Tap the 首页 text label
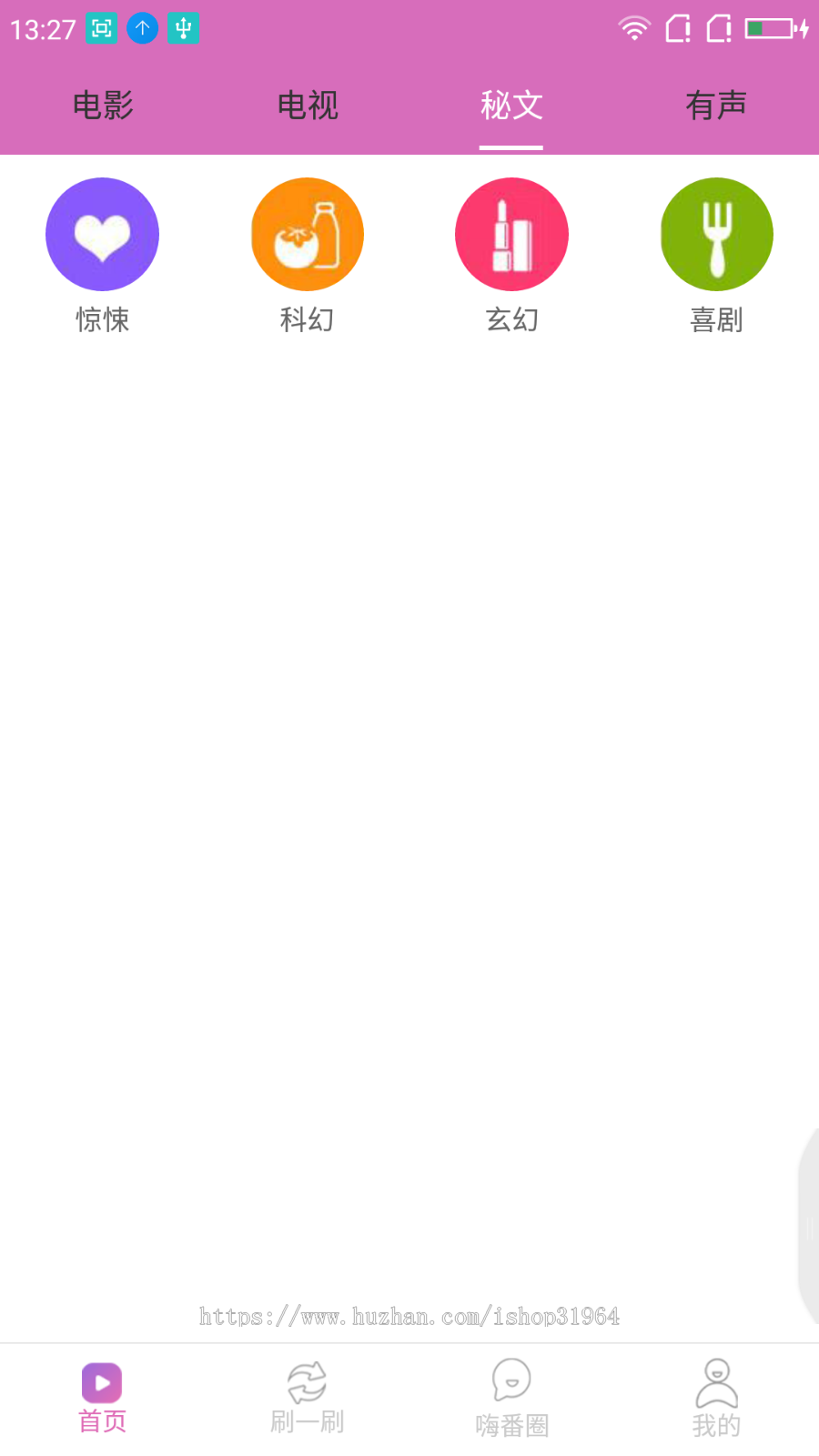The height and width of the screenshot is (1456, 819). click(x=101, y=1421)
